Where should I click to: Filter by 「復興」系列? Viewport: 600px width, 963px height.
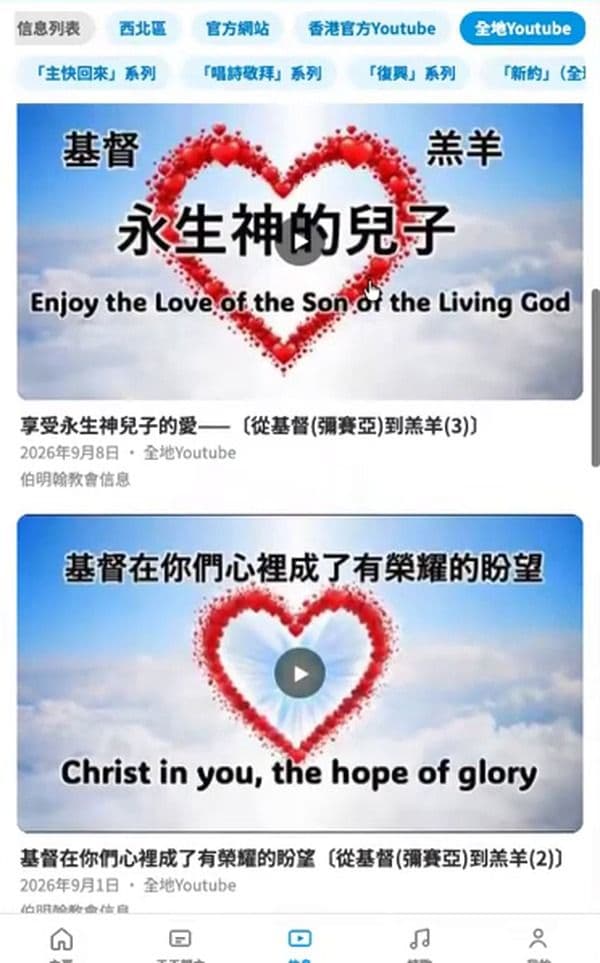click(411, 74)
